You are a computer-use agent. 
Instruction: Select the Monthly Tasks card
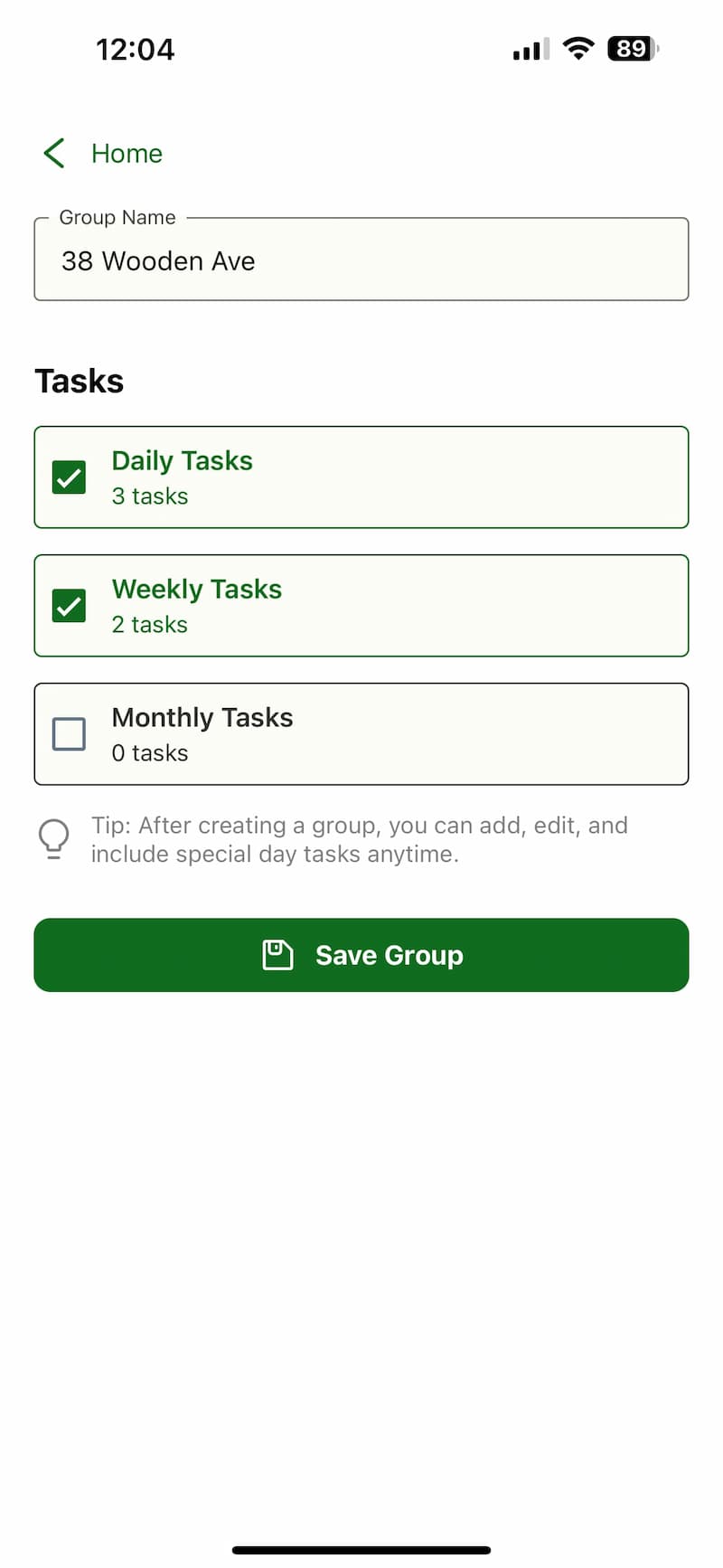361,733
